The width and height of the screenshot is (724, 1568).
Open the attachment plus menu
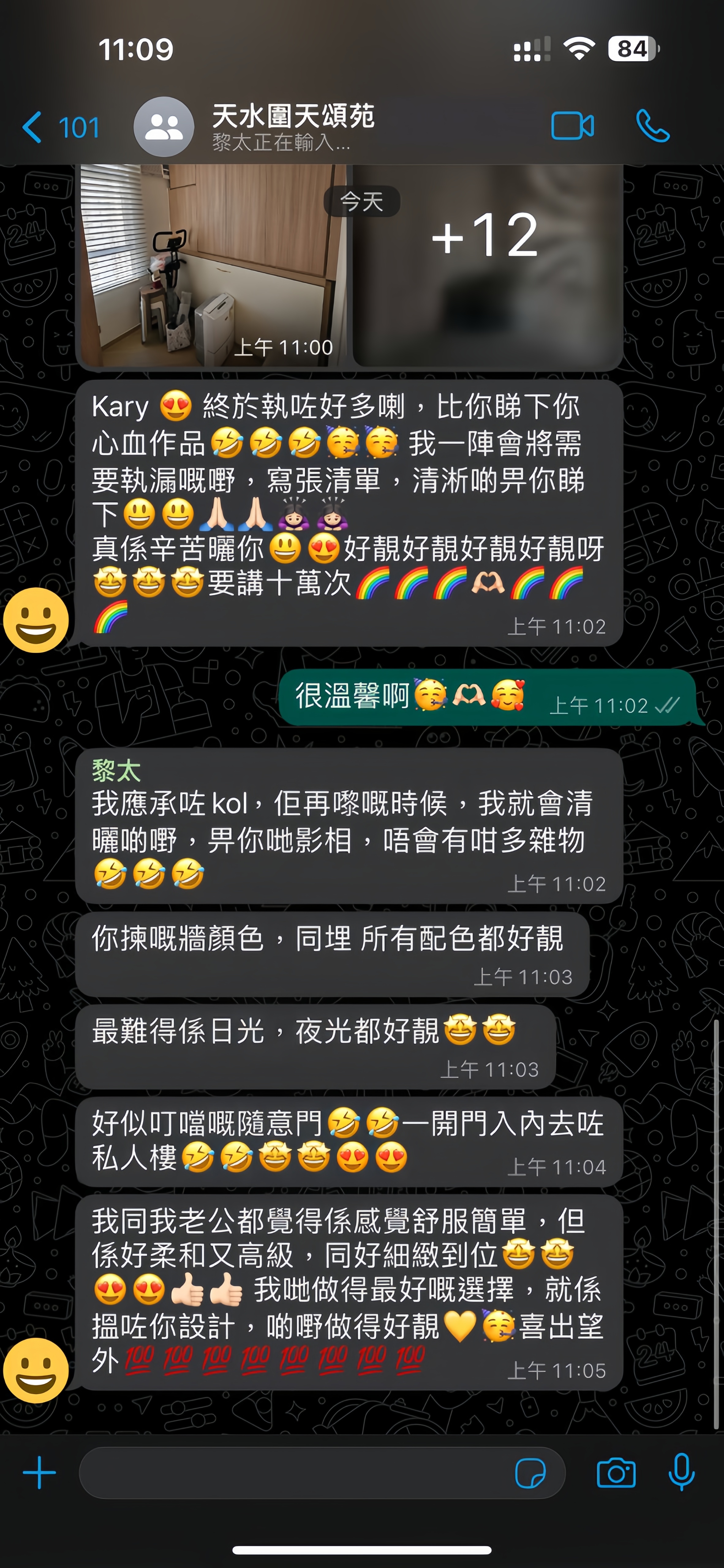[x=40, y=1473]
